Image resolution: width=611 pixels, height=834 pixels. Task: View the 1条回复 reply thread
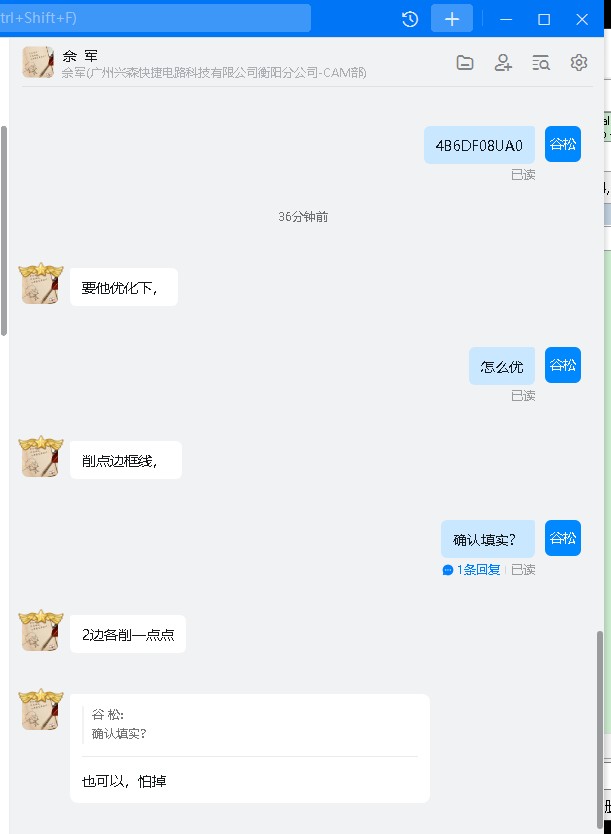coord(472,570)
